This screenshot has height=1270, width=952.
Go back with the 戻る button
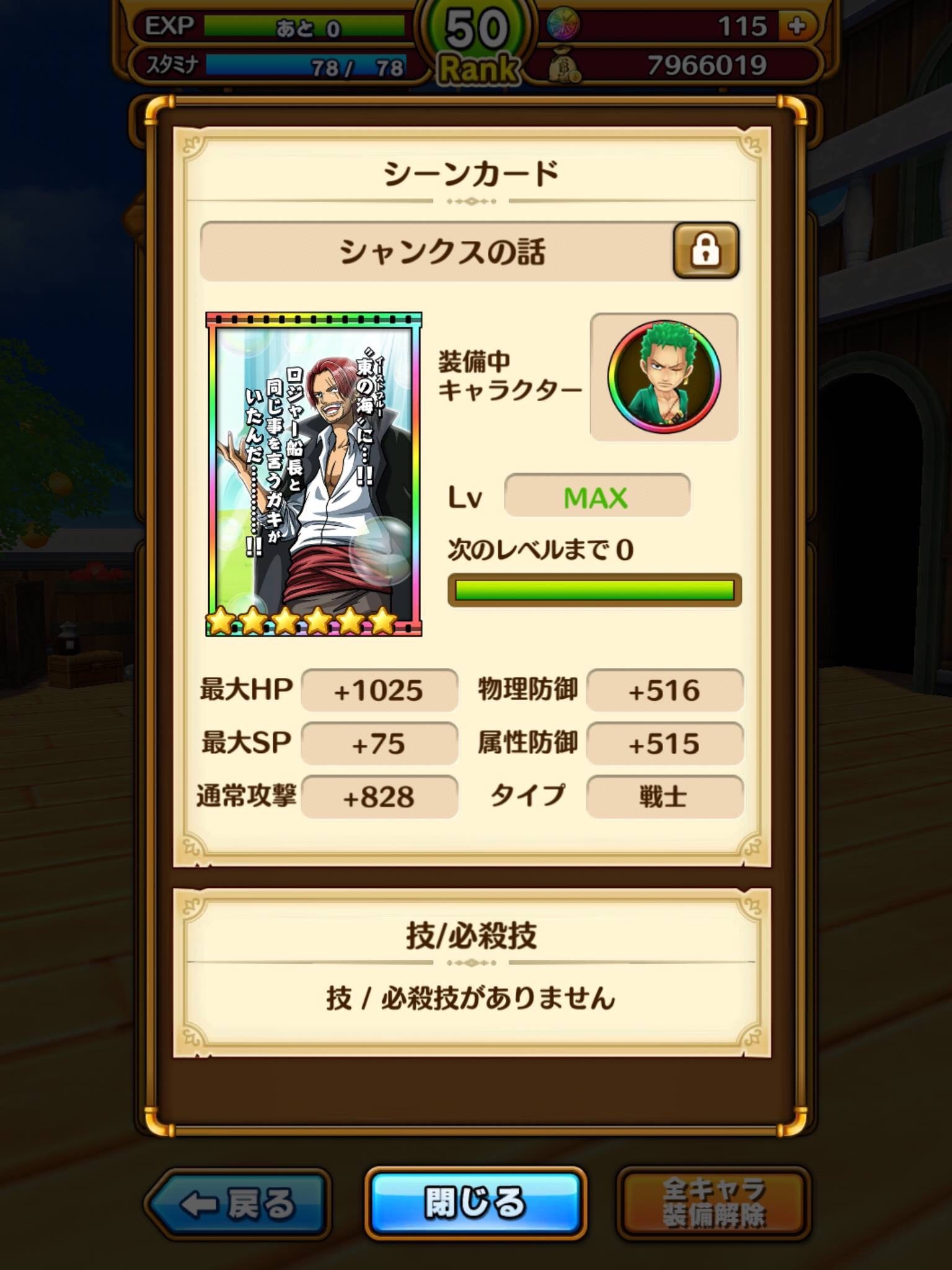(x=238, y=1204)
